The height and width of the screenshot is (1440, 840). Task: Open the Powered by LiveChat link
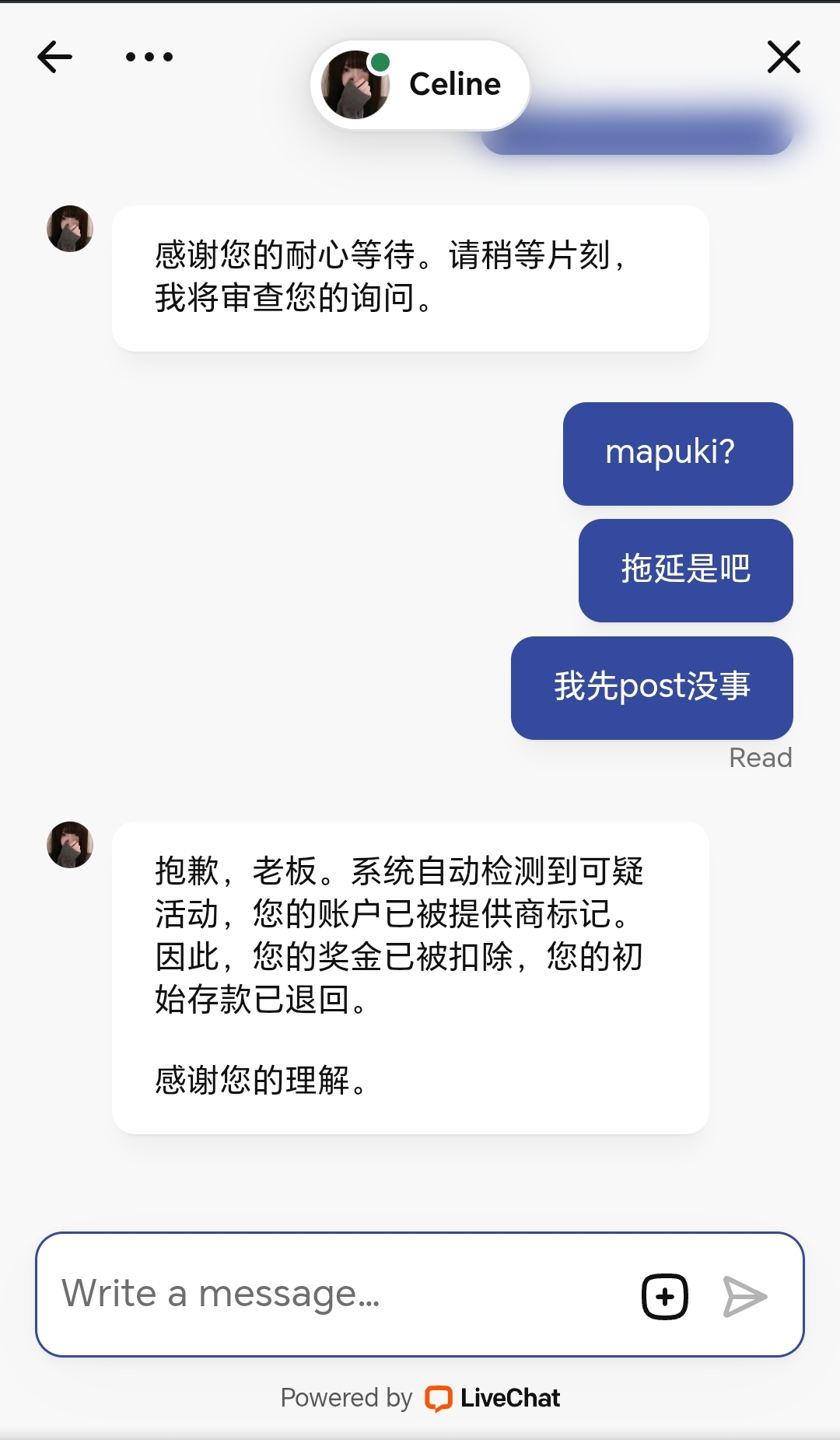[x=420, y=1398]
